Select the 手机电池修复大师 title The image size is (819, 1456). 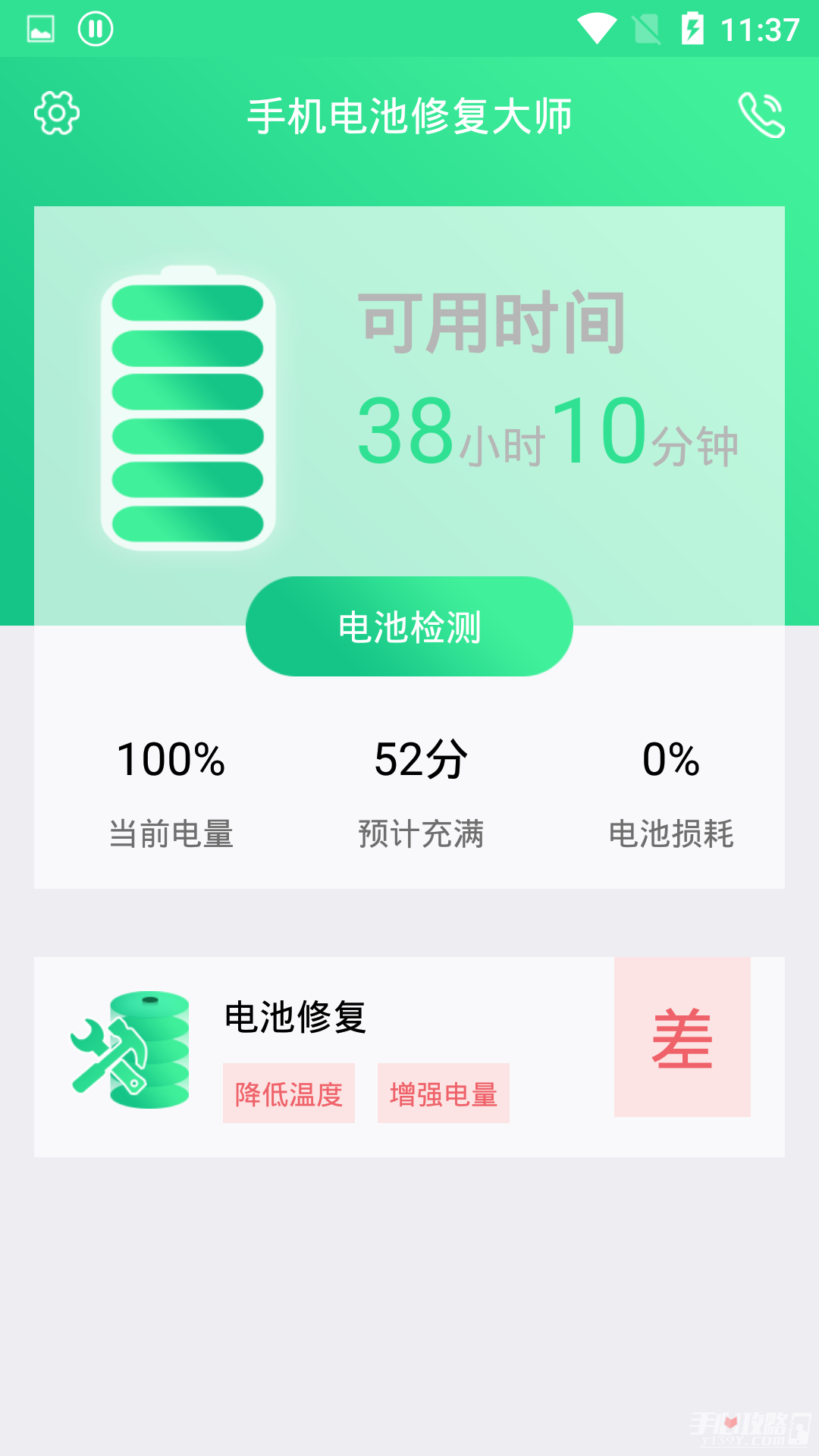point(409,114)
